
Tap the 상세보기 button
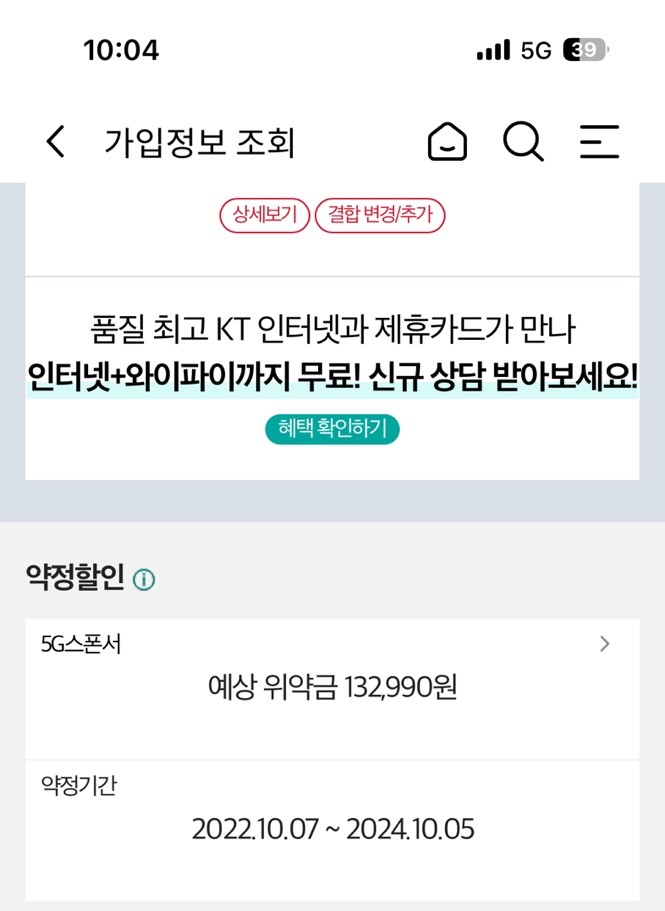[x=264, y=216]
